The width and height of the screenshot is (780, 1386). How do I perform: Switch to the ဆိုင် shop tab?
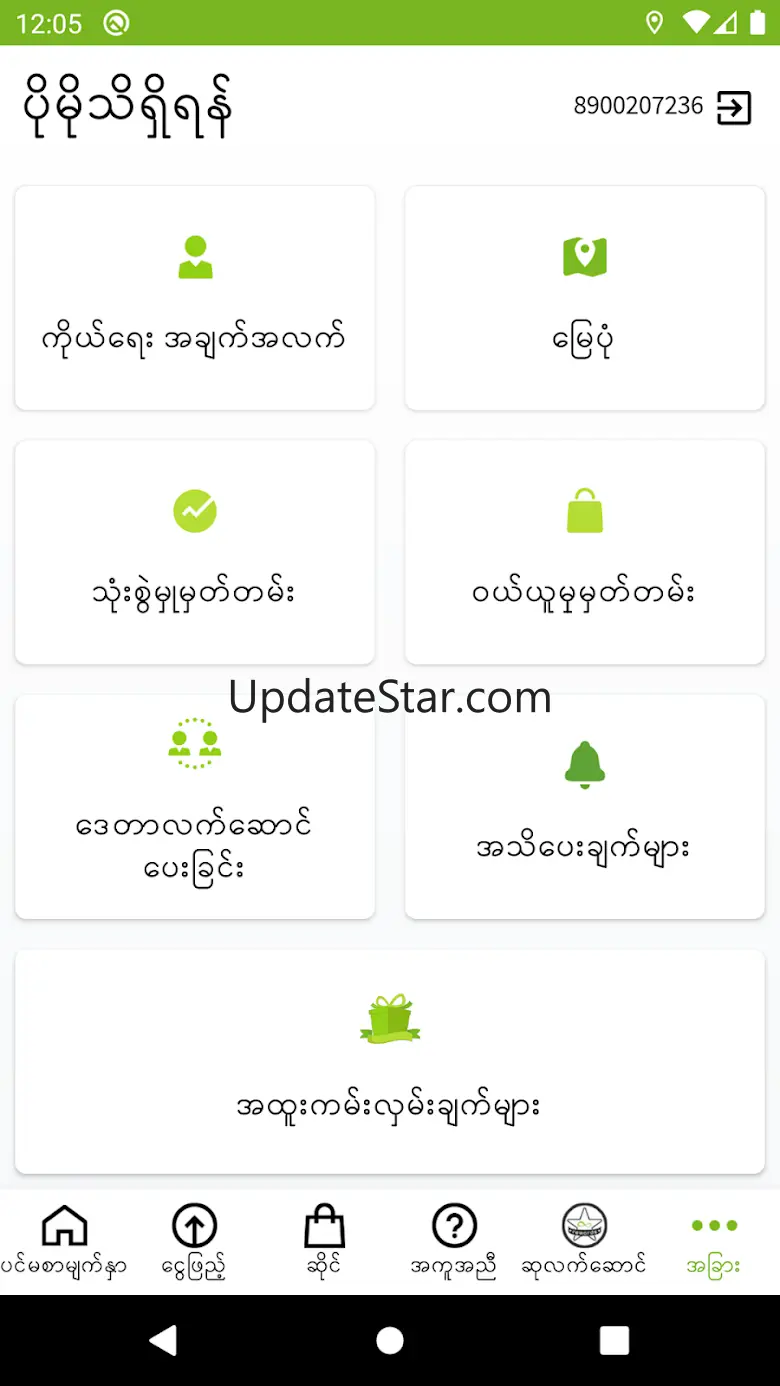point(324,1241)
